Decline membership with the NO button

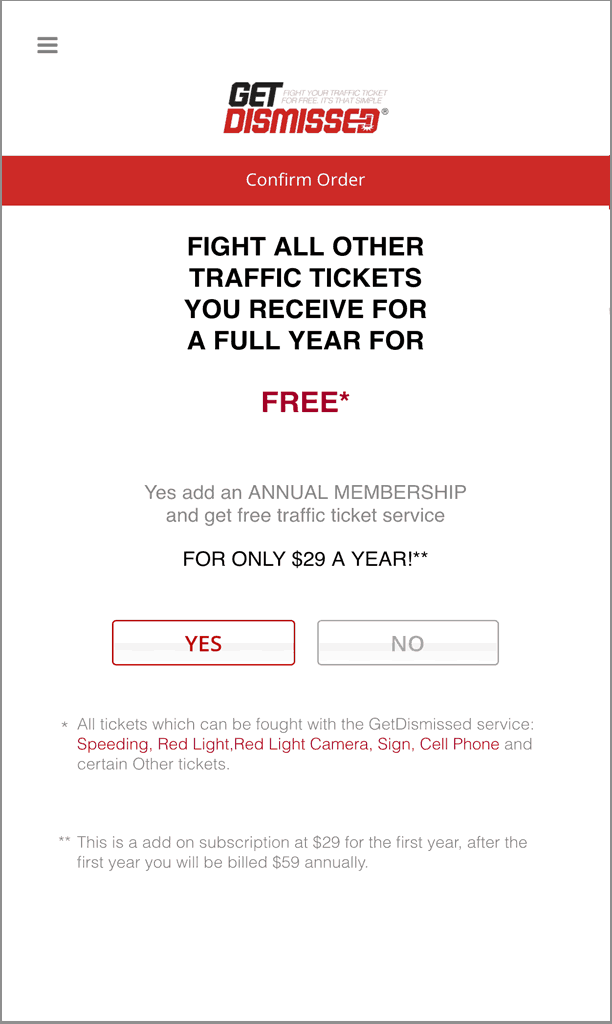tap(408, 643)
